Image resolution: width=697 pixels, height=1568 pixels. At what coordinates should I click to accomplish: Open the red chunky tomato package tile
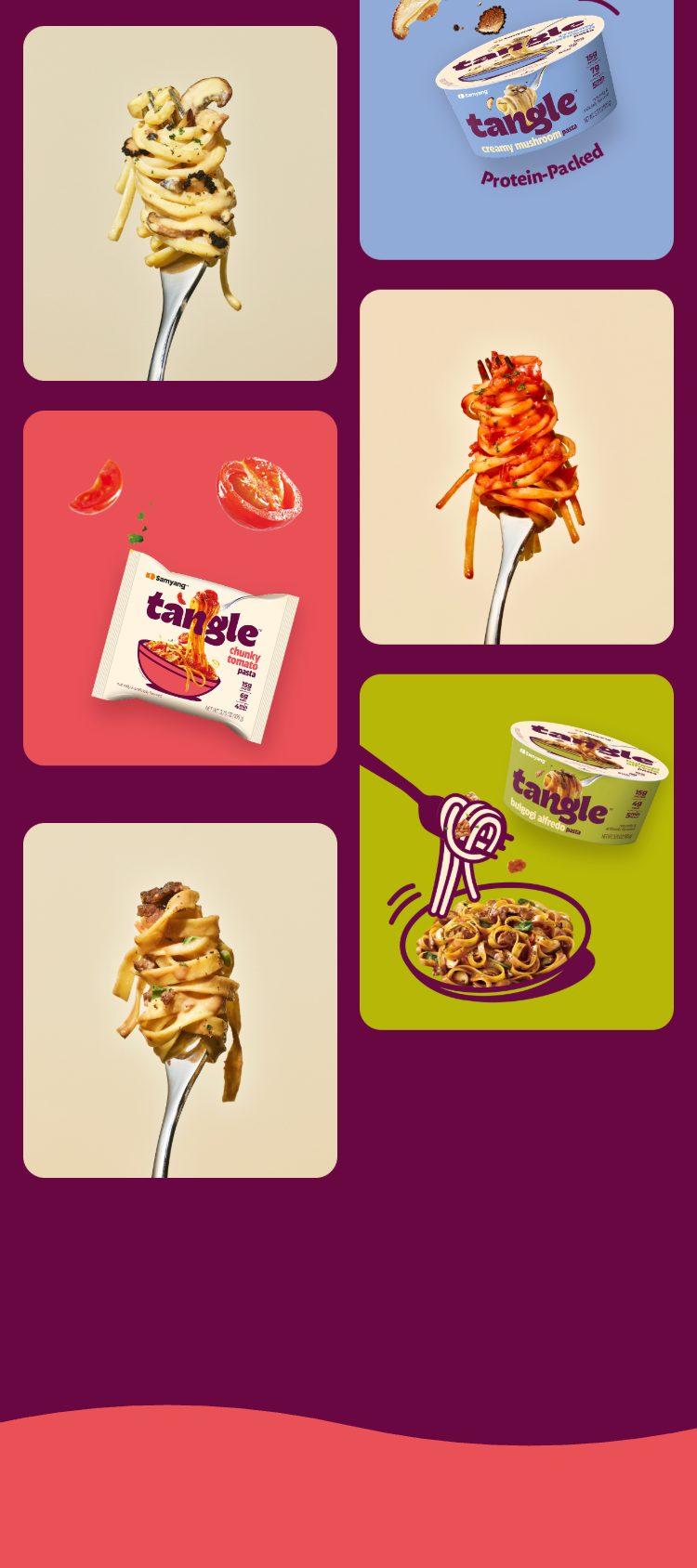point(180,588)
